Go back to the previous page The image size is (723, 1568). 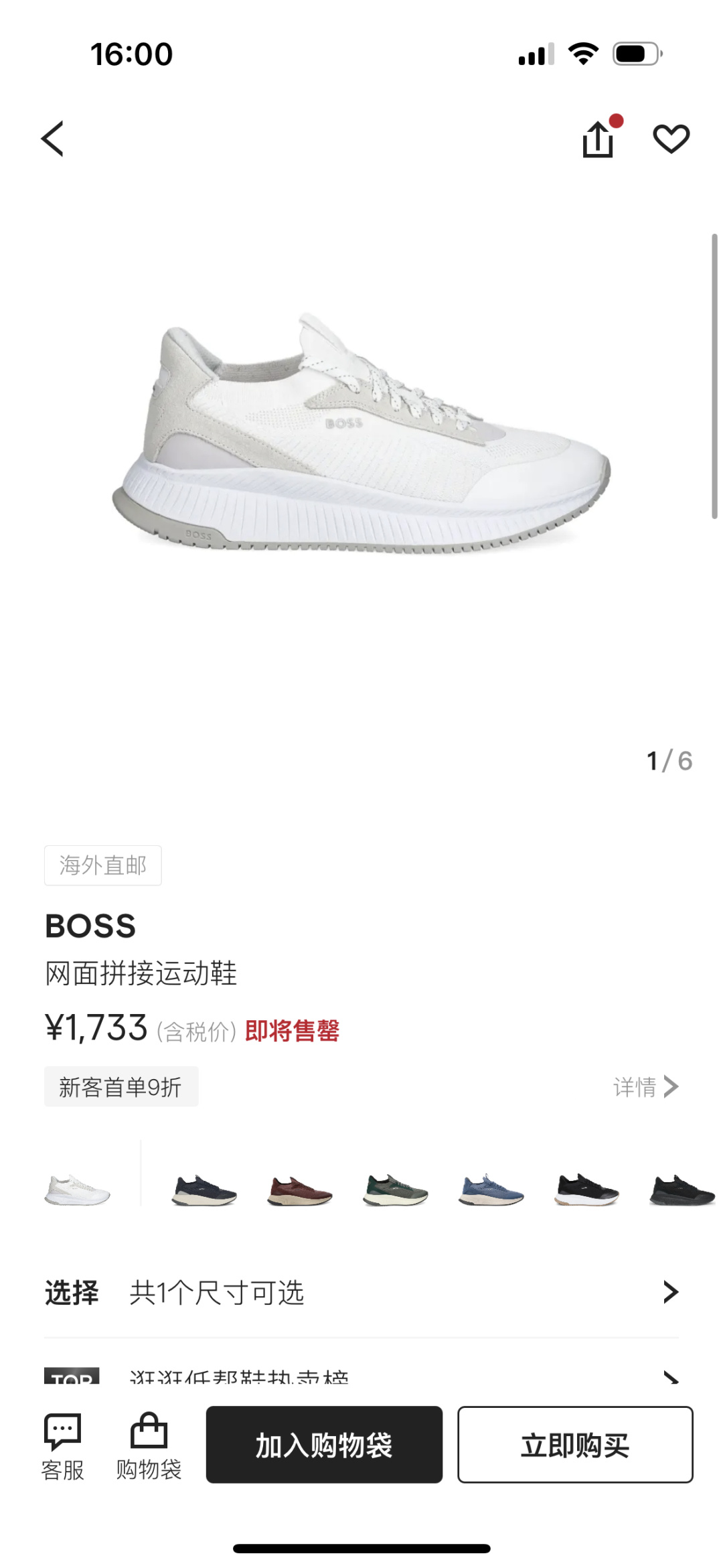[53, 139]
